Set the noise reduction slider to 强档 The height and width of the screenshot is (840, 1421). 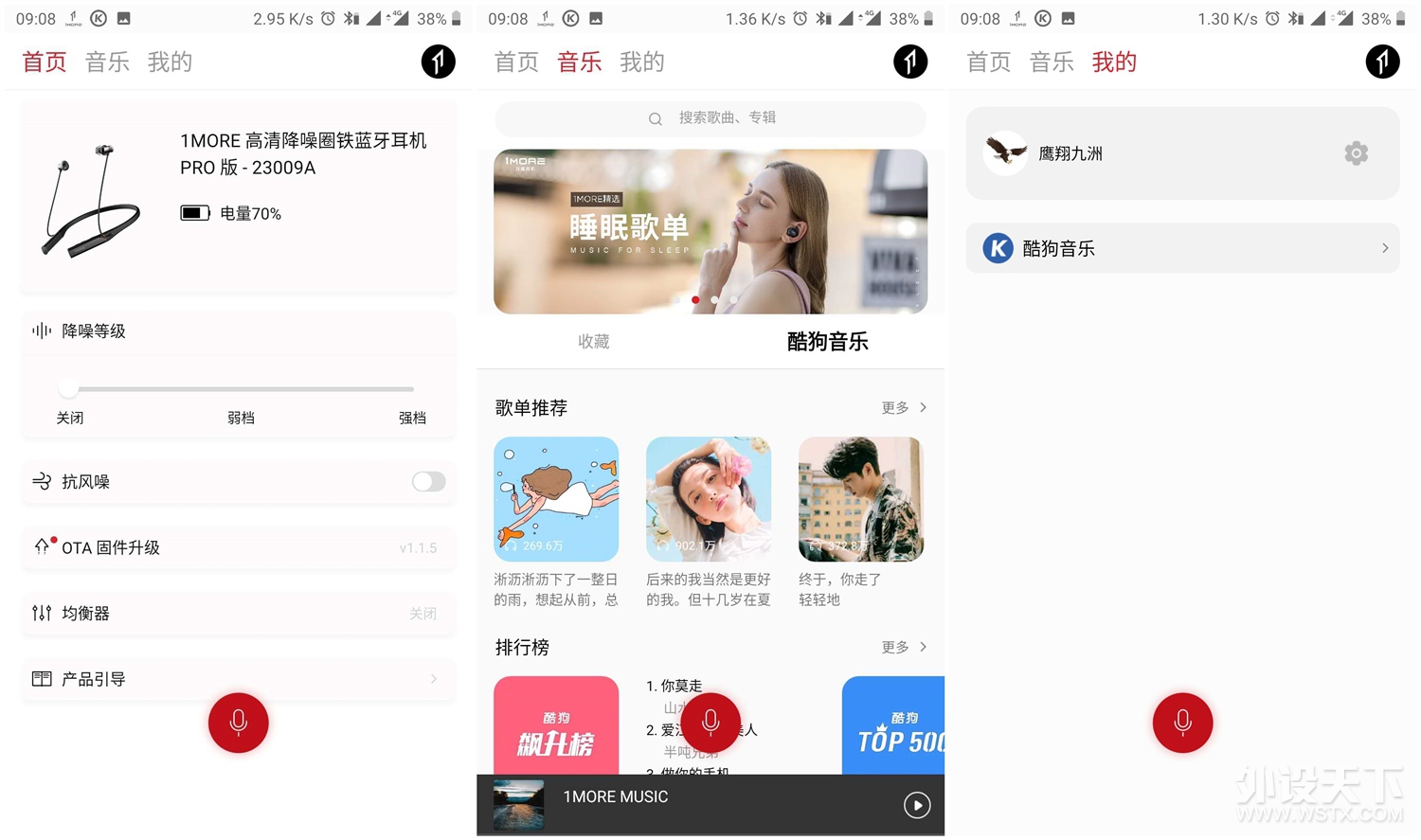click(x=412, y=389)
